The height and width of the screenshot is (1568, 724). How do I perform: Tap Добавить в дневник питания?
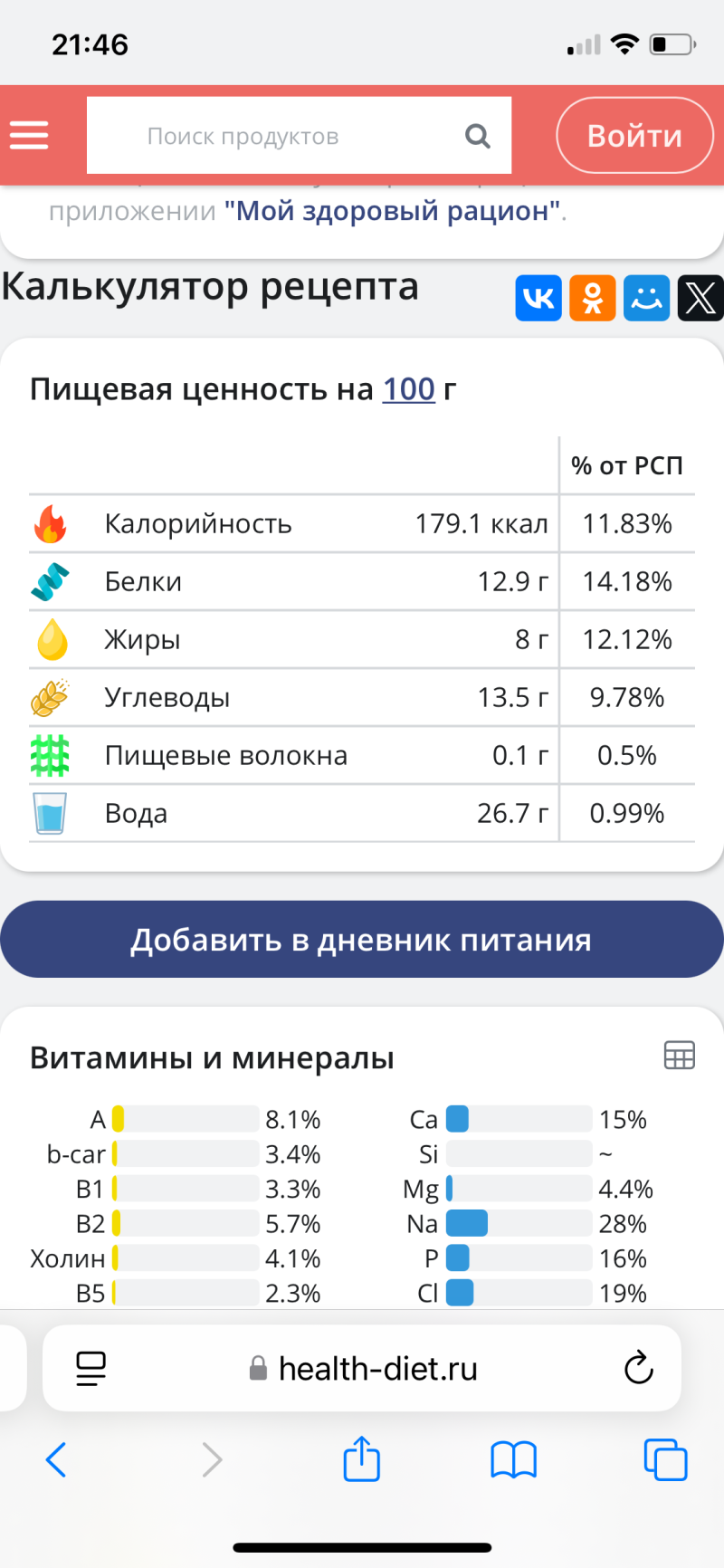point(362,940)
